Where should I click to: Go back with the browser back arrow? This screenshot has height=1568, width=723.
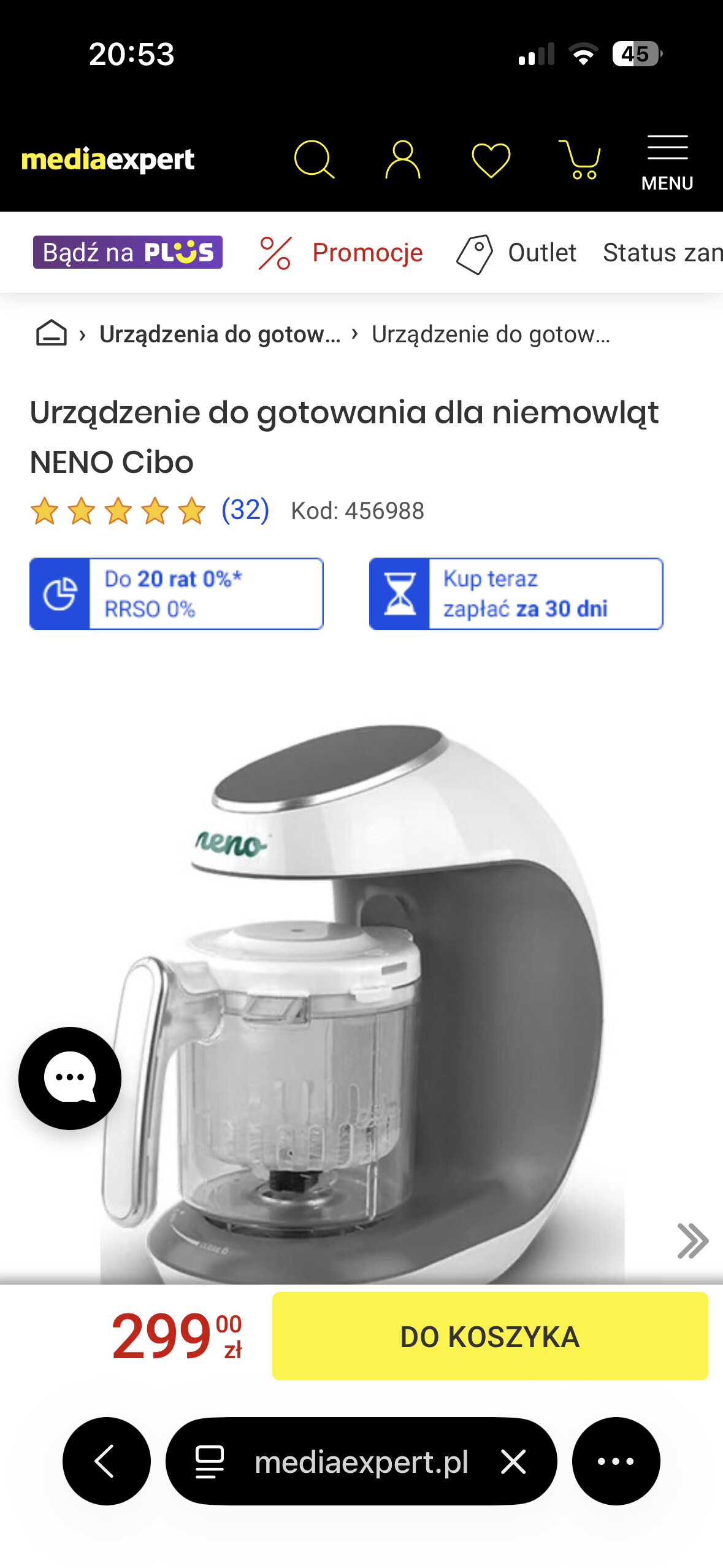pyautogui.click(x=106, y=1461)
